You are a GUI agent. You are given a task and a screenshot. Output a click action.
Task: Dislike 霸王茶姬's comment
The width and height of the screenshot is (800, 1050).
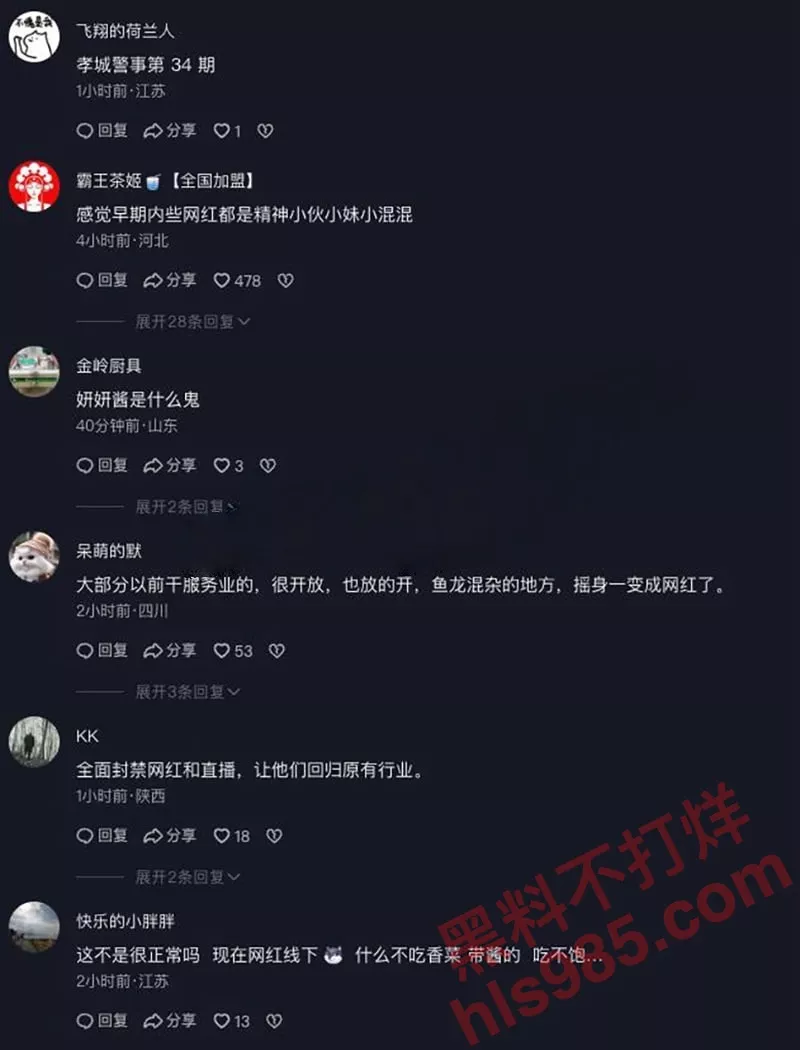click(x=285, y=281)
